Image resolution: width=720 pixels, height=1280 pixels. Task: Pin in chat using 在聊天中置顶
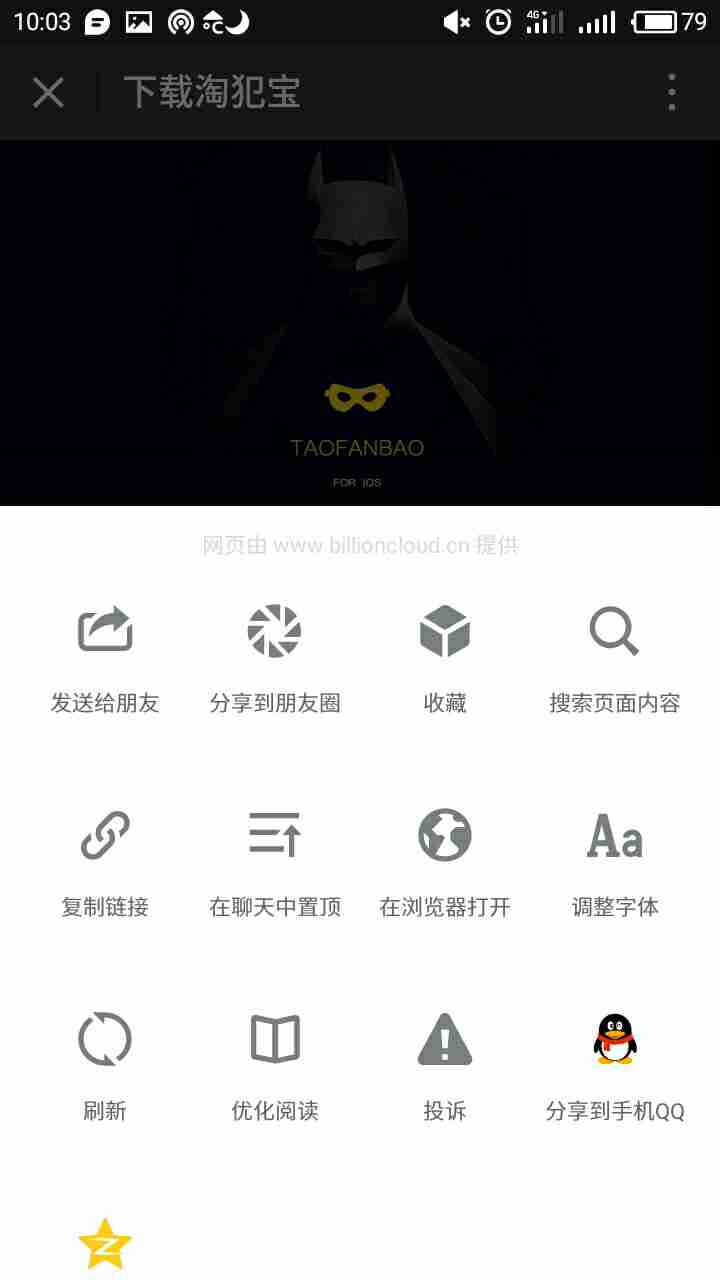point(275,864)
